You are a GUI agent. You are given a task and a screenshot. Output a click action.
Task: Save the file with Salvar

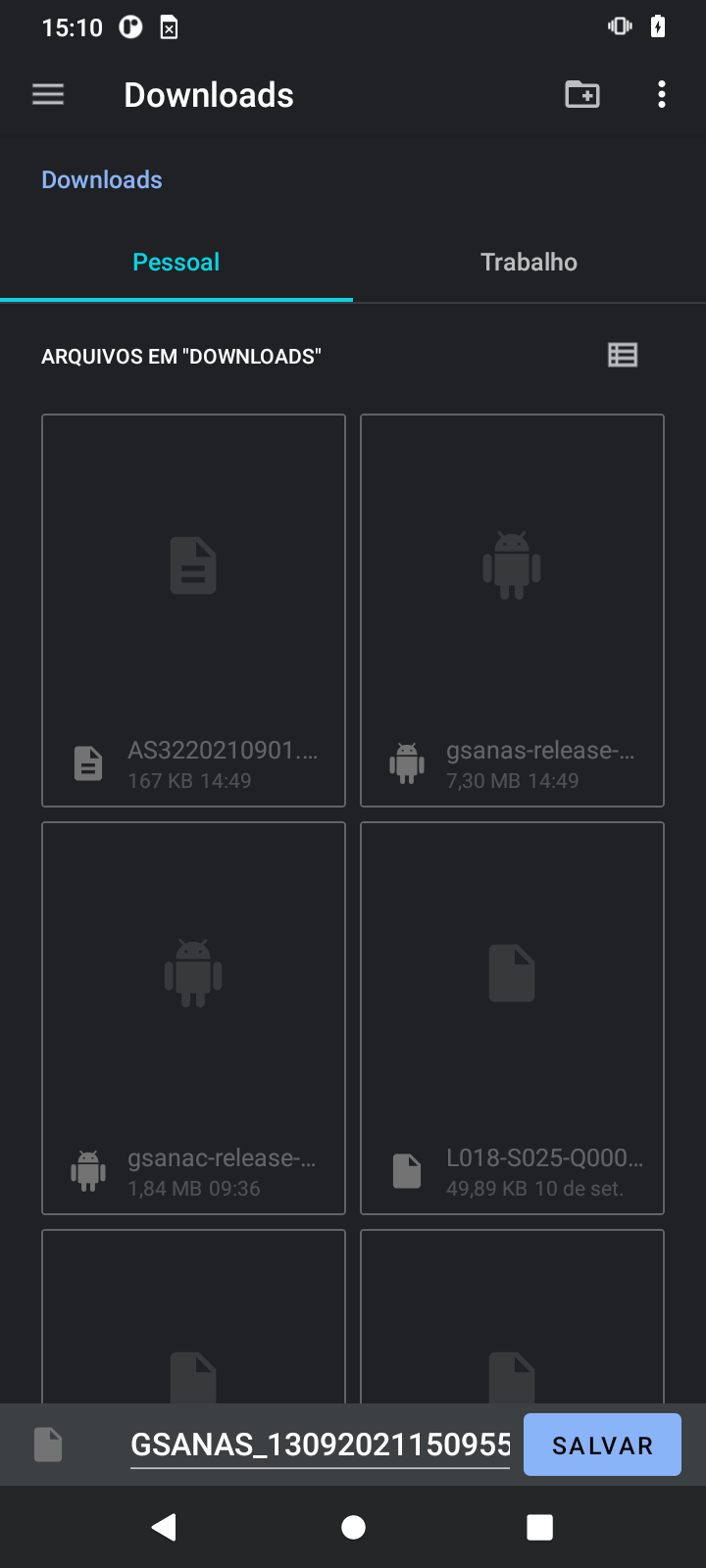point(602,1445)
